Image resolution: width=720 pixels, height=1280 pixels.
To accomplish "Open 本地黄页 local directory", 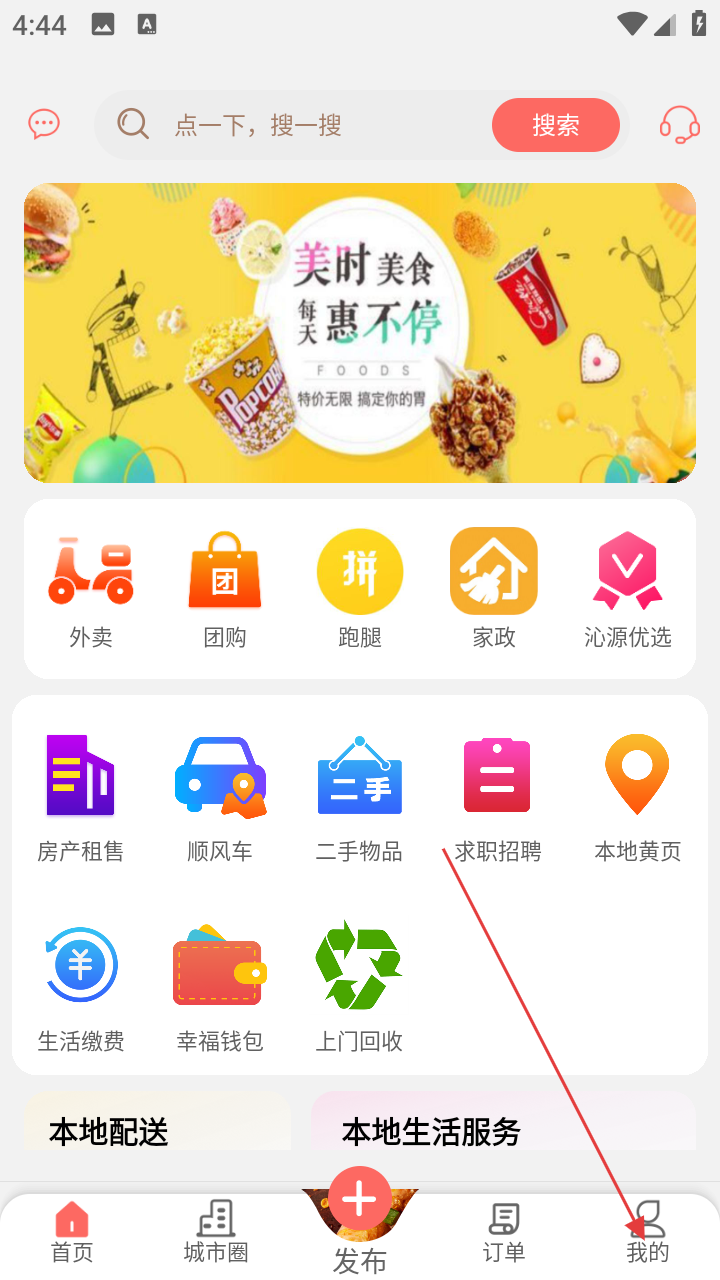I will (638, 797).
